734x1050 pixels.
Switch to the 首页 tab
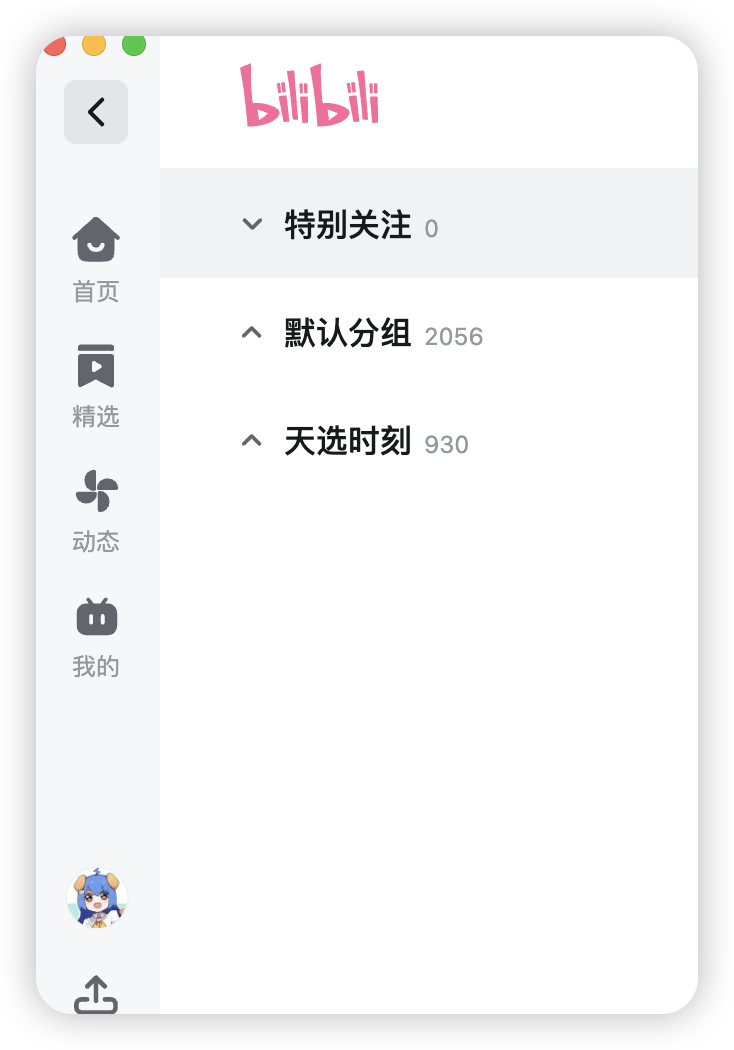tap(96, 260)
